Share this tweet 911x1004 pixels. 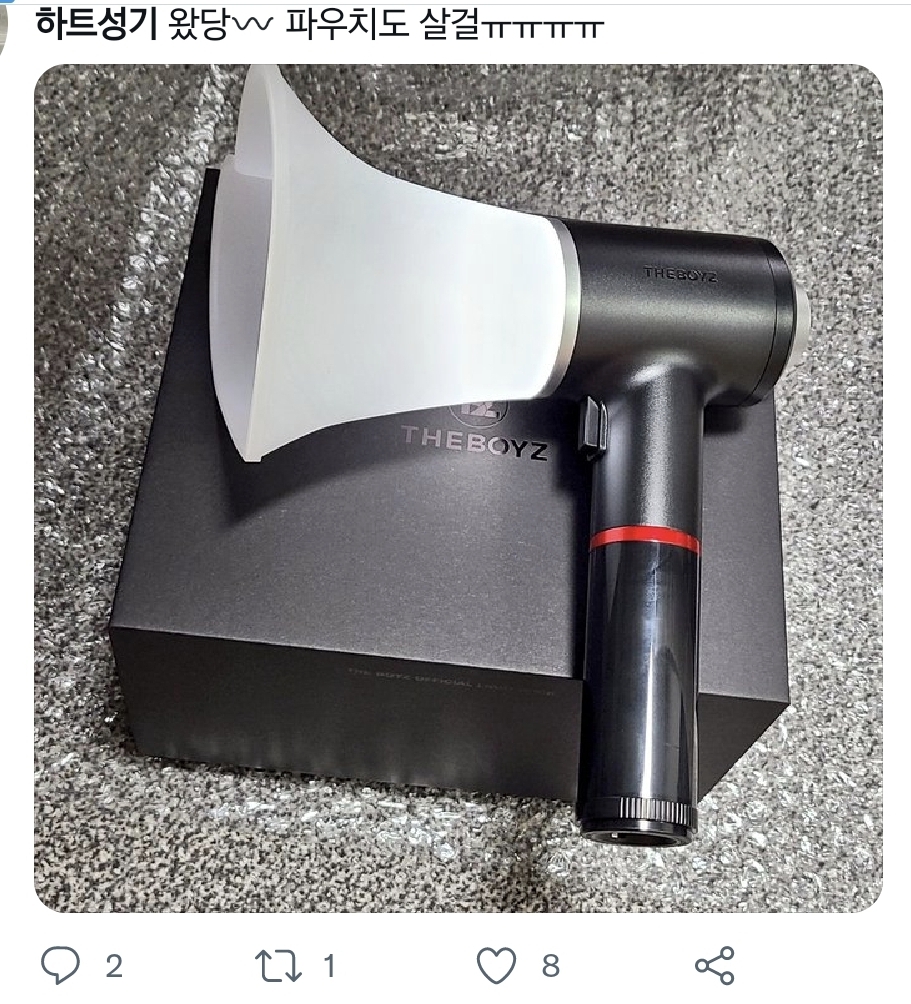[x=714, y=966]
